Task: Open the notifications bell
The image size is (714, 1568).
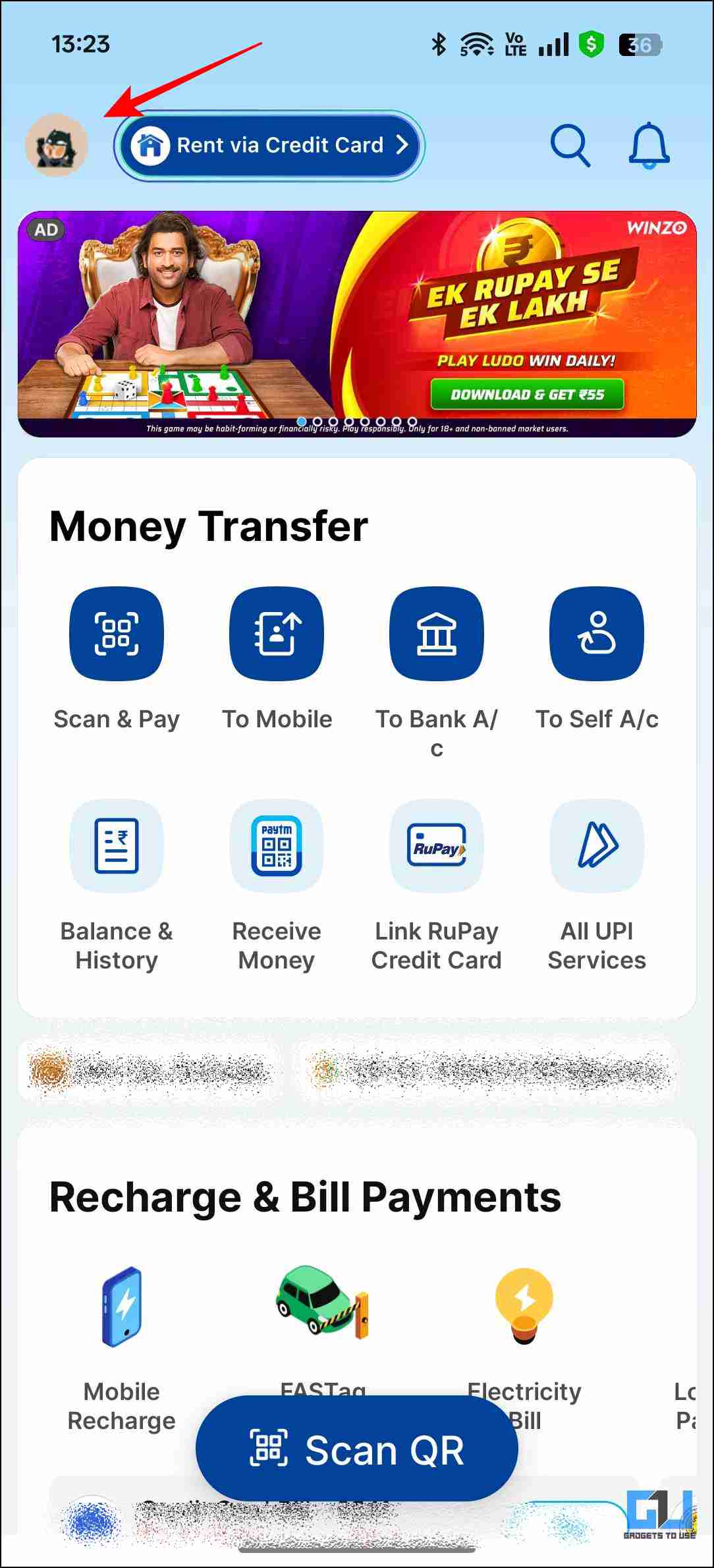Action: 649,144
